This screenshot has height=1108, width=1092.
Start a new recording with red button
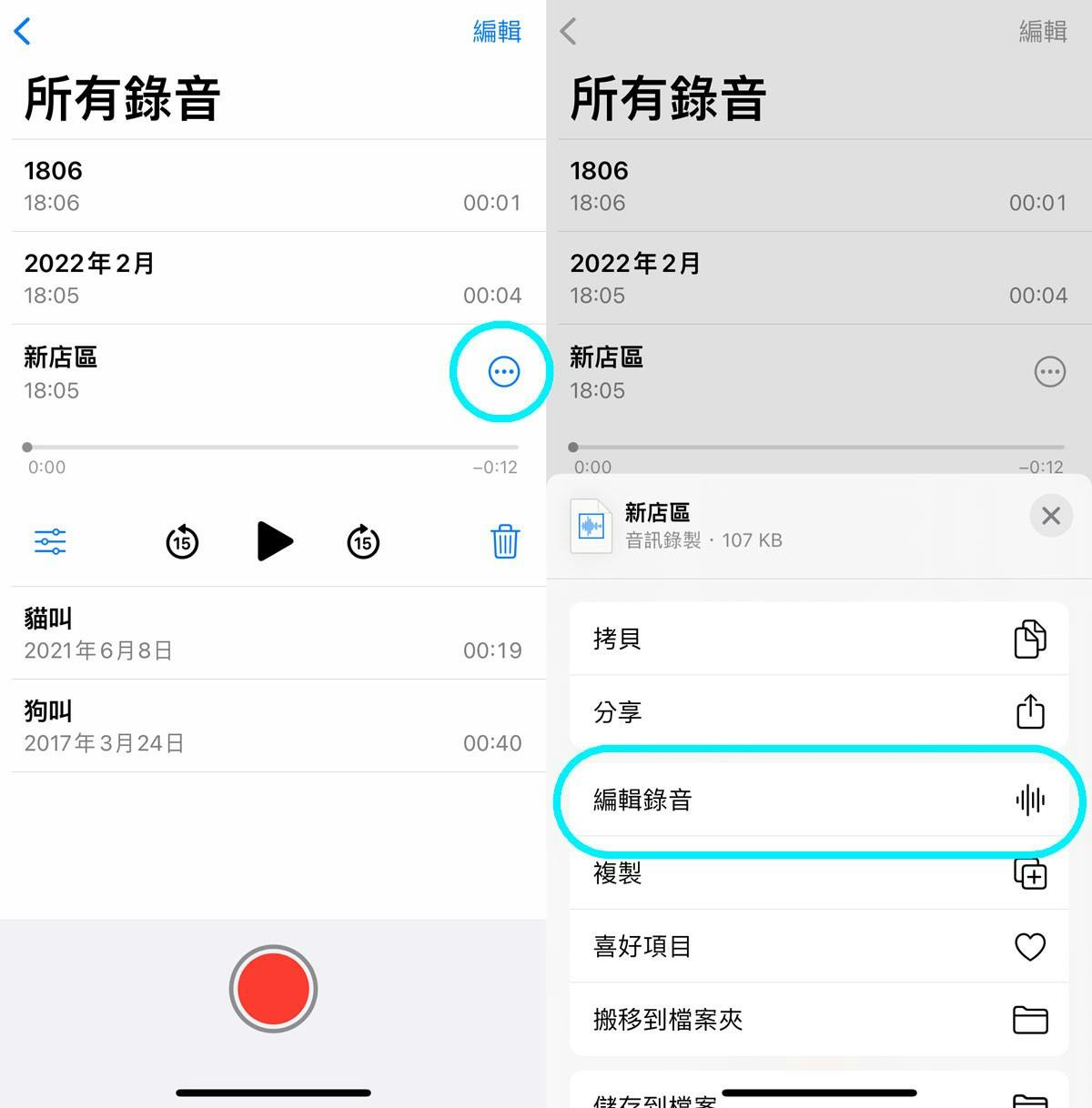[x=273, y=989]
